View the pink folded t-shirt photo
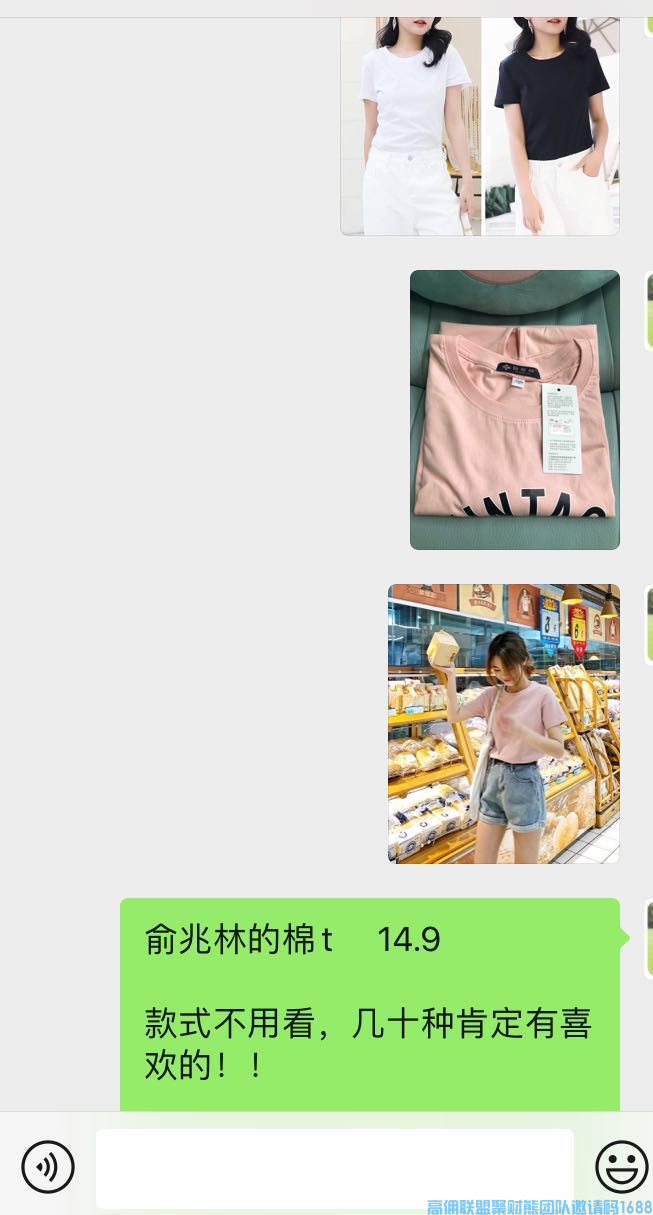 [x=514, y=409]
